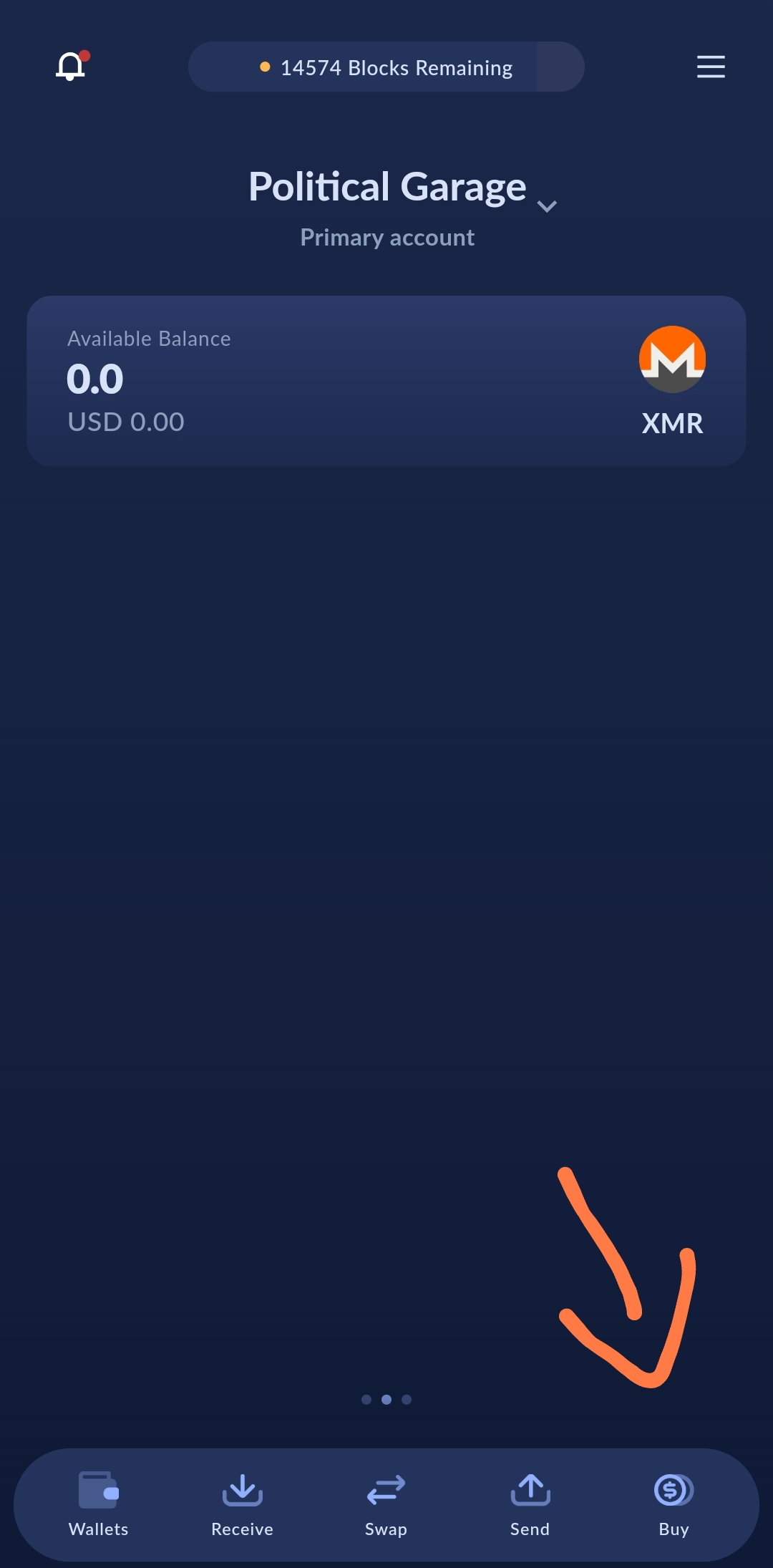Tap the Blocks Remaining sync status
The image size is (773, 1568).
386,67
